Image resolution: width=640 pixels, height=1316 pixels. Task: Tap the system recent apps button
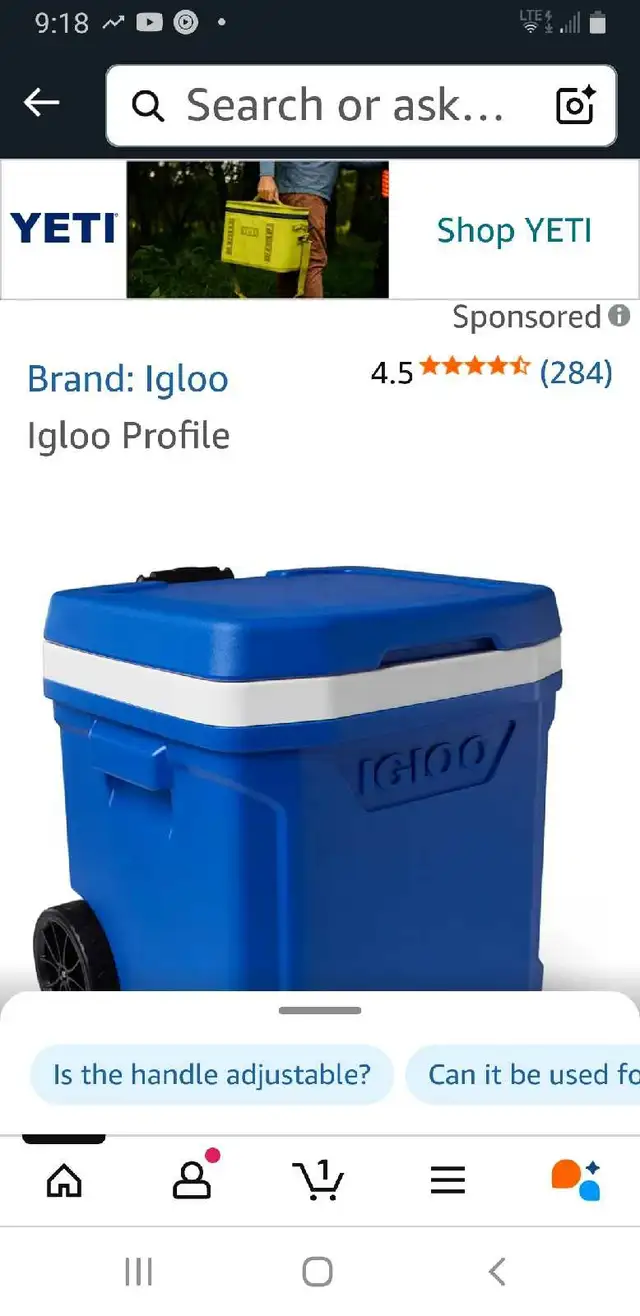click(x=138, y=1272)
